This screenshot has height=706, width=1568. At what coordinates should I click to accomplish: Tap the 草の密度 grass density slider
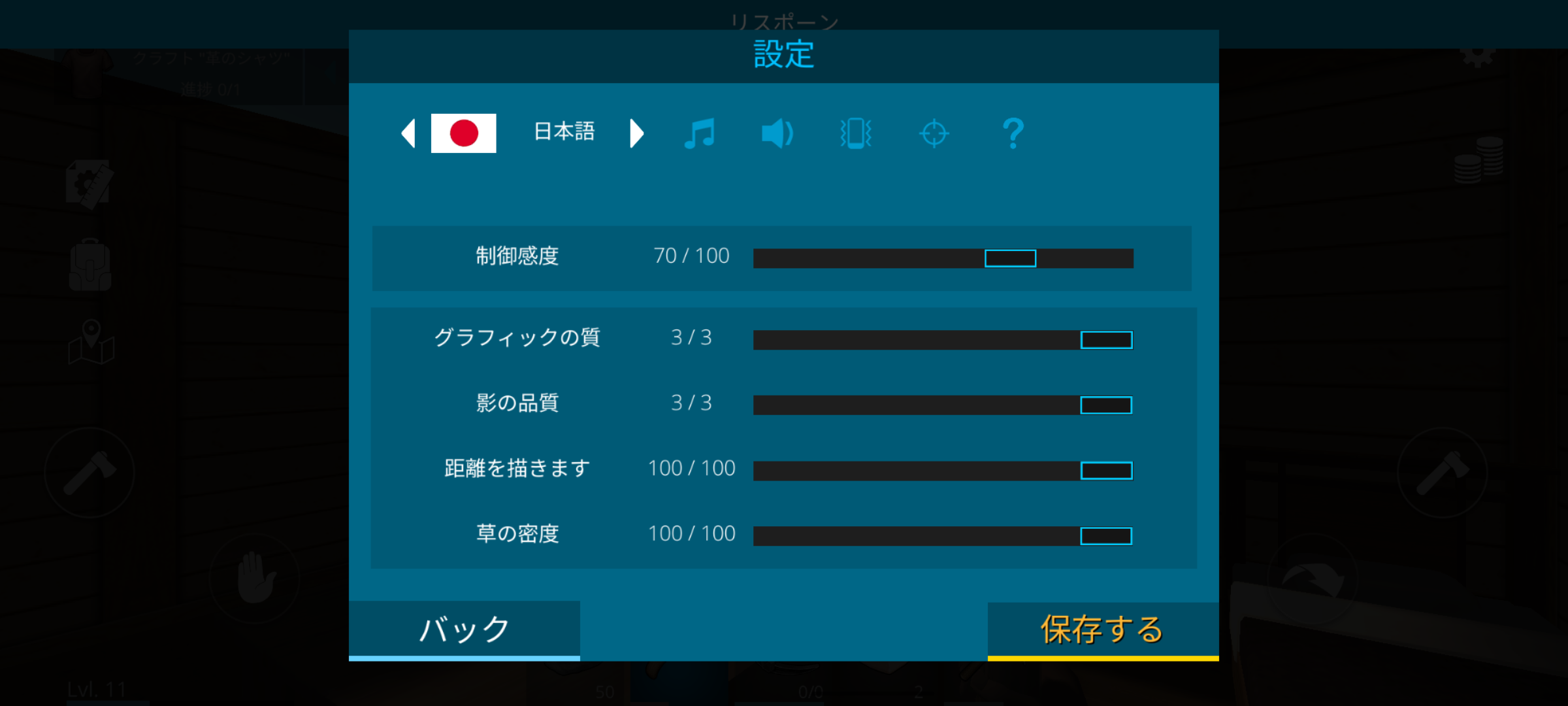943,536
